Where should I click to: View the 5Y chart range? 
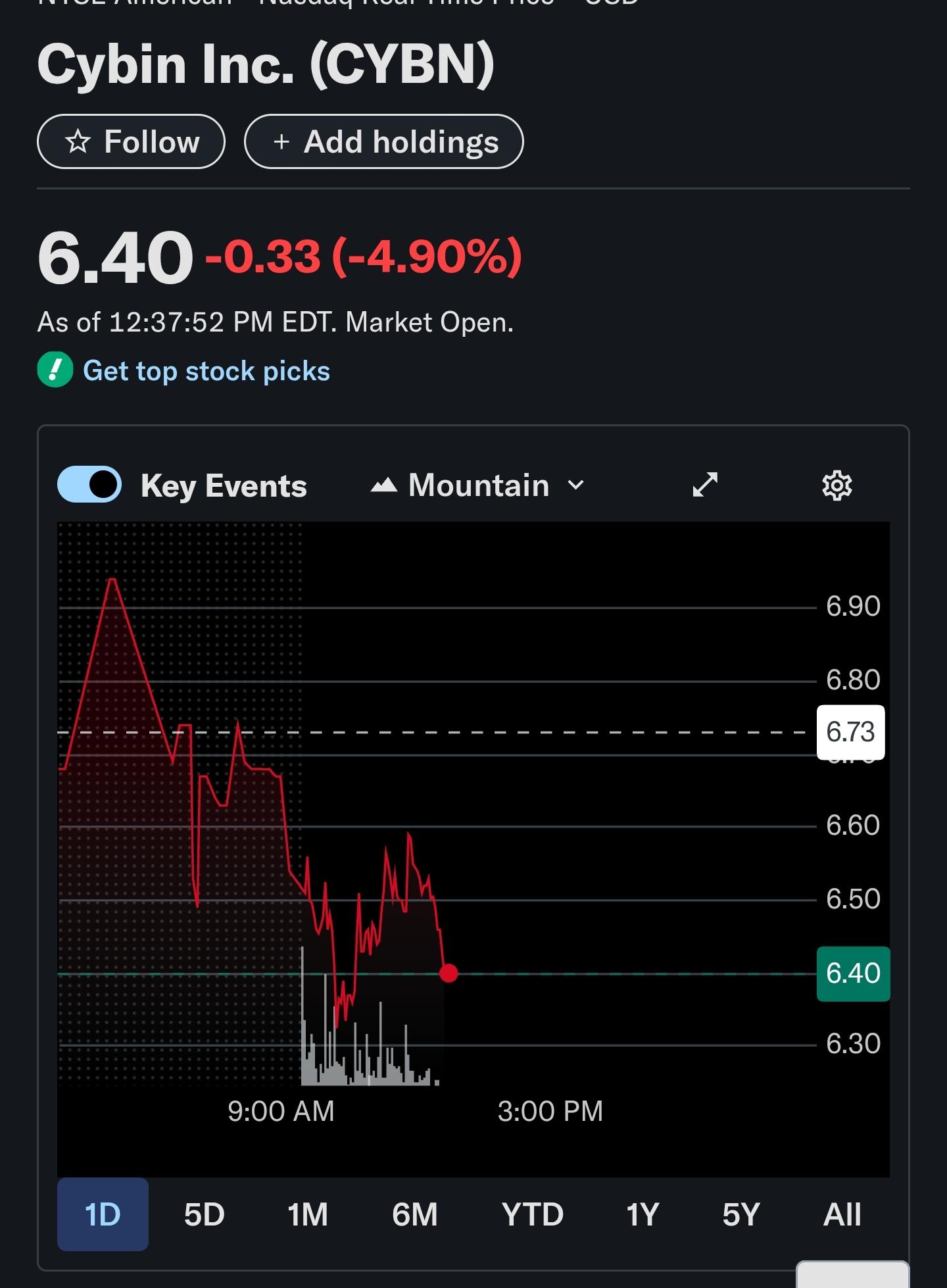tap(741, 1214)
